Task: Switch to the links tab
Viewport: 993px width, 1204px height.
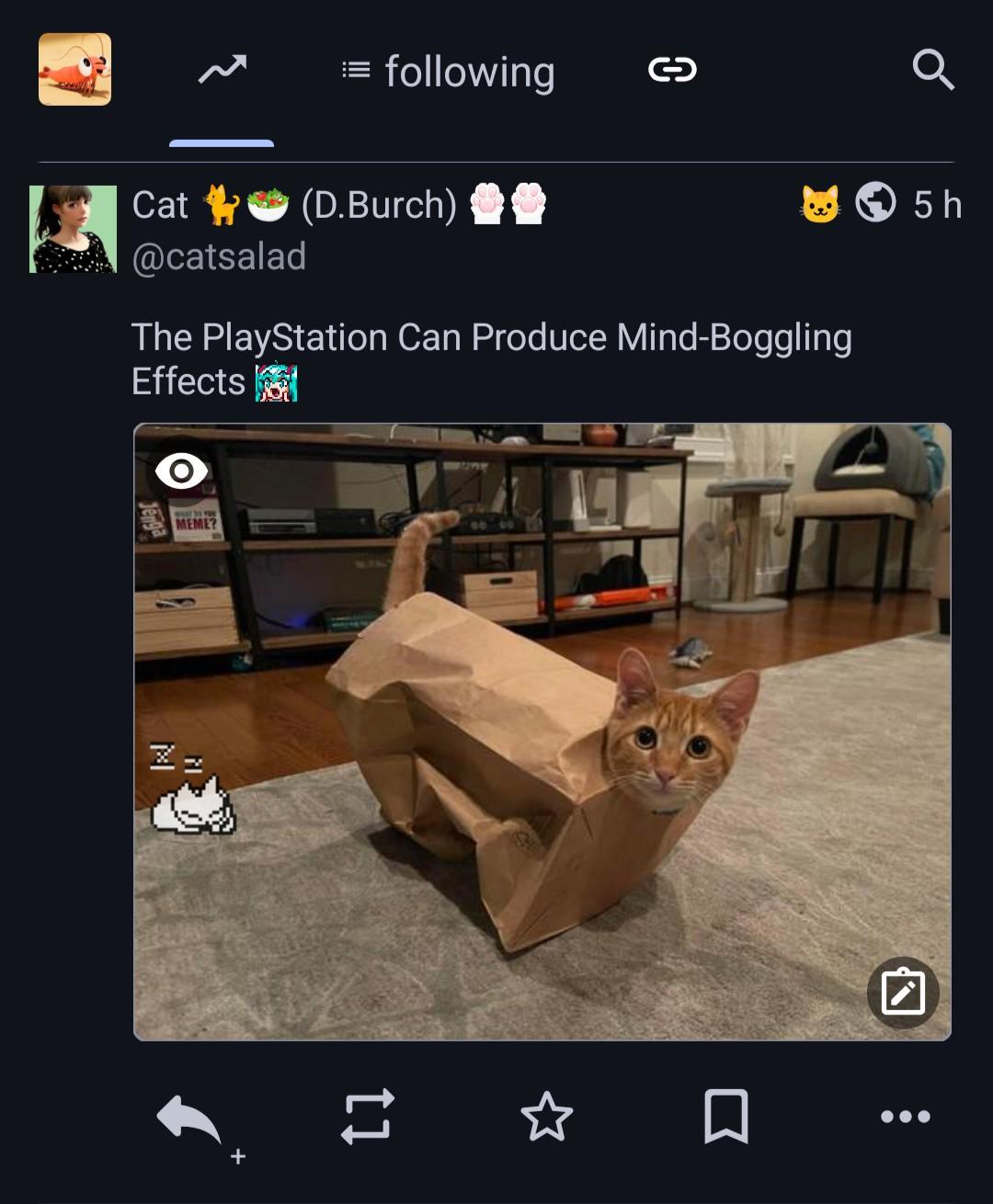Action: coord(672,70)
